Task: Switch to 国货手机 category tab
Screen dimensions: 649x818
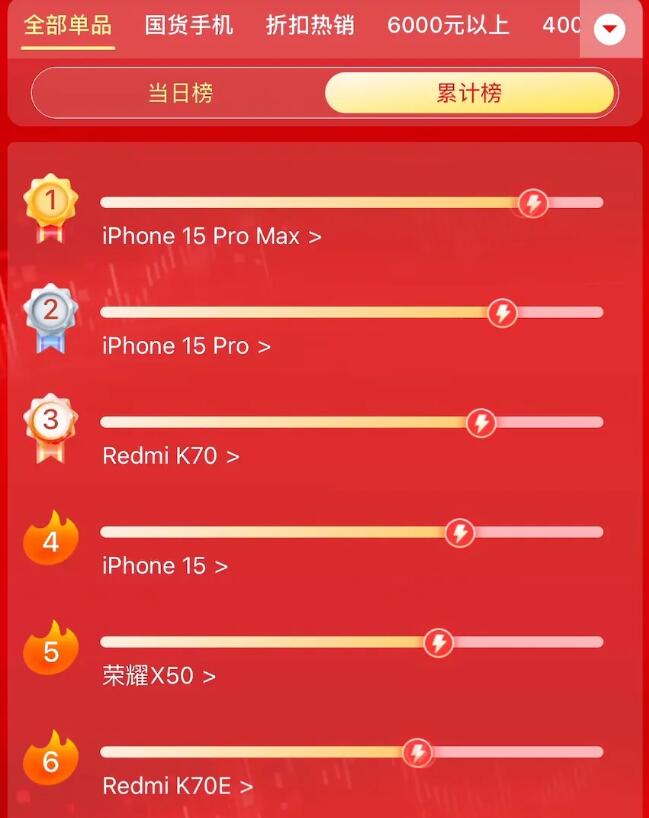Action: pyautogui.click(x=189, y=25)
